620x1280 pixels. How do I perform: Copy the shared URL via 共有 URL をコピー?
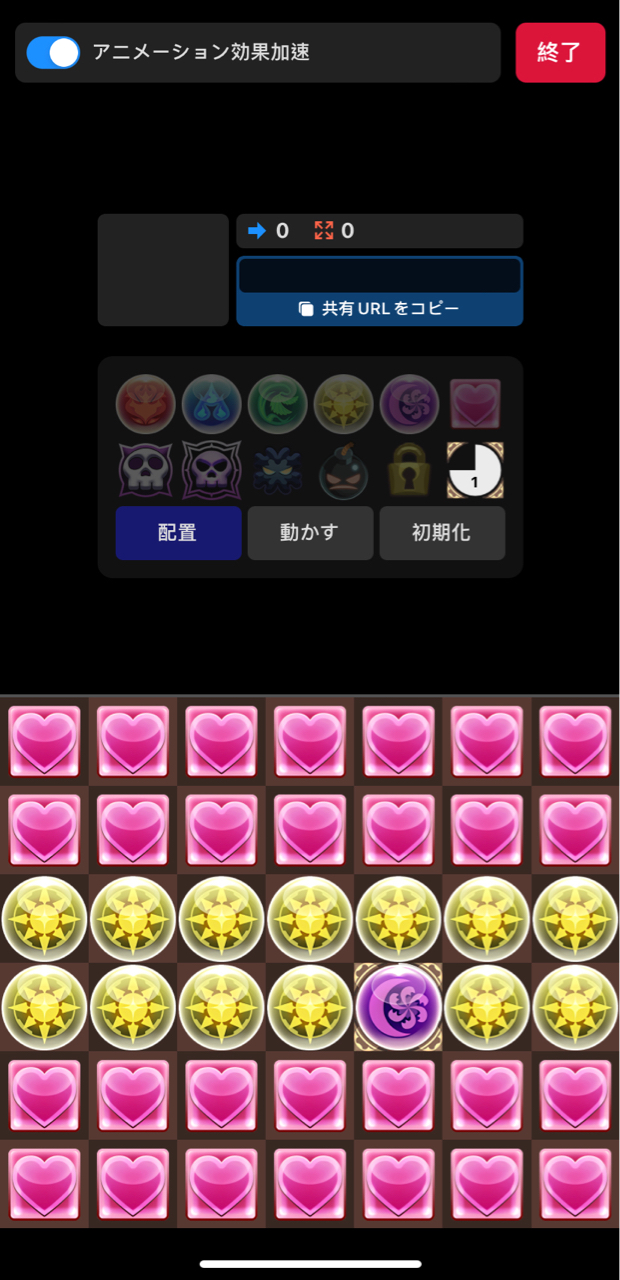379,309
